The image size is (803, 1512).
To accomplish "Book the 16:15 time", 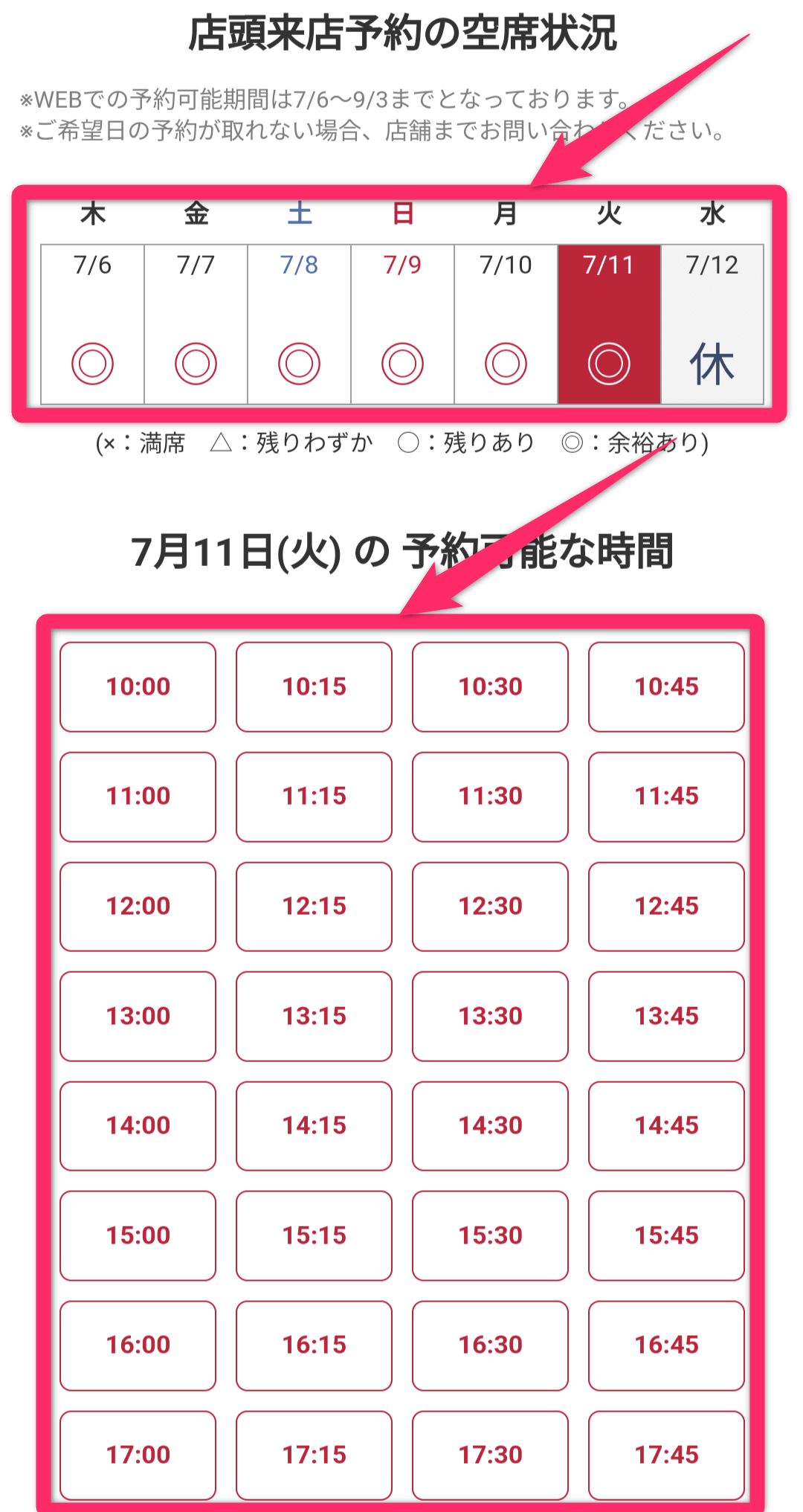I will point(313,1345).
